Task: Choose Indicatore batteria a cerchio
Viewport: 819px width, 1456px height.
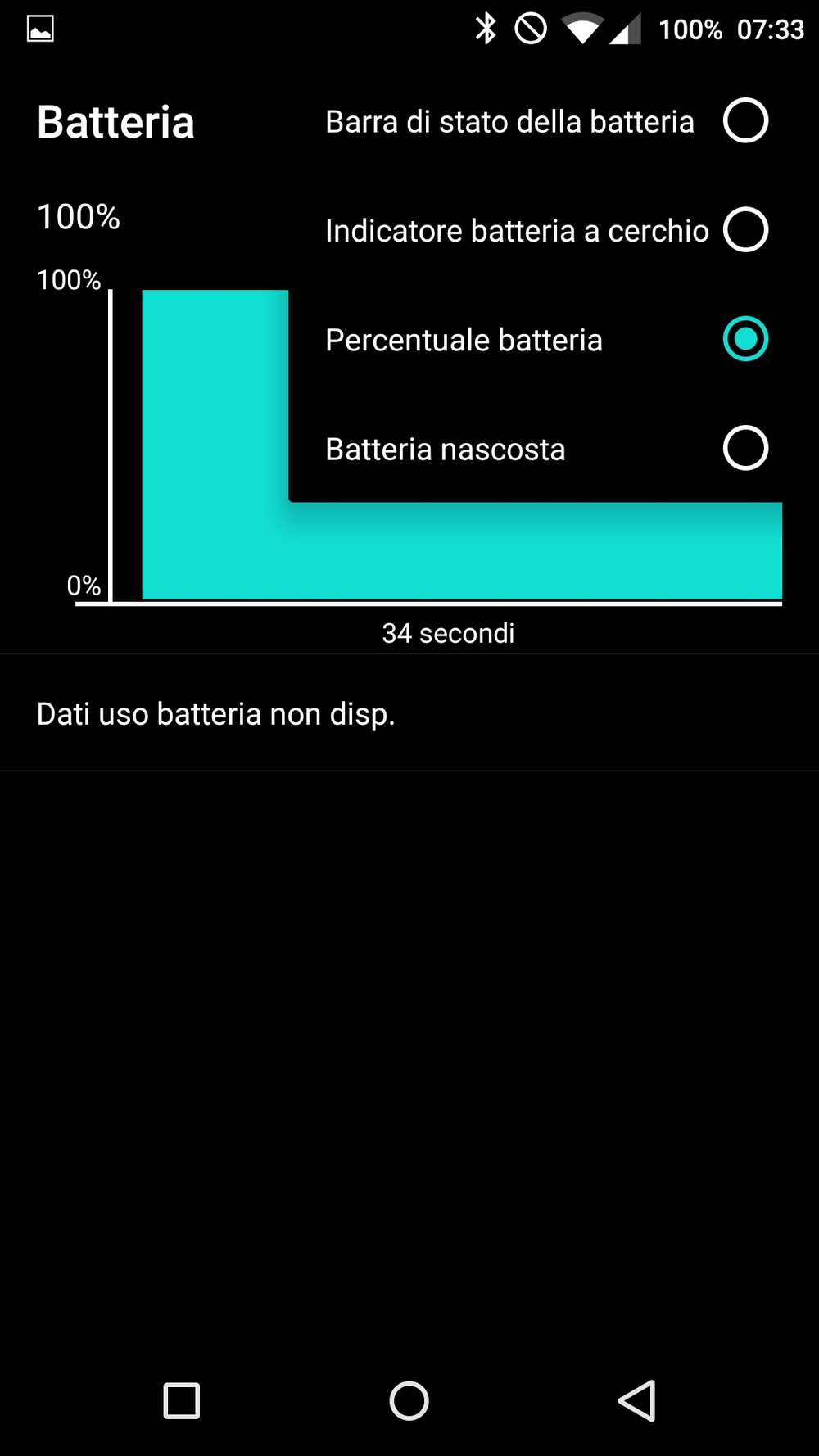Action: click(545, 230)
